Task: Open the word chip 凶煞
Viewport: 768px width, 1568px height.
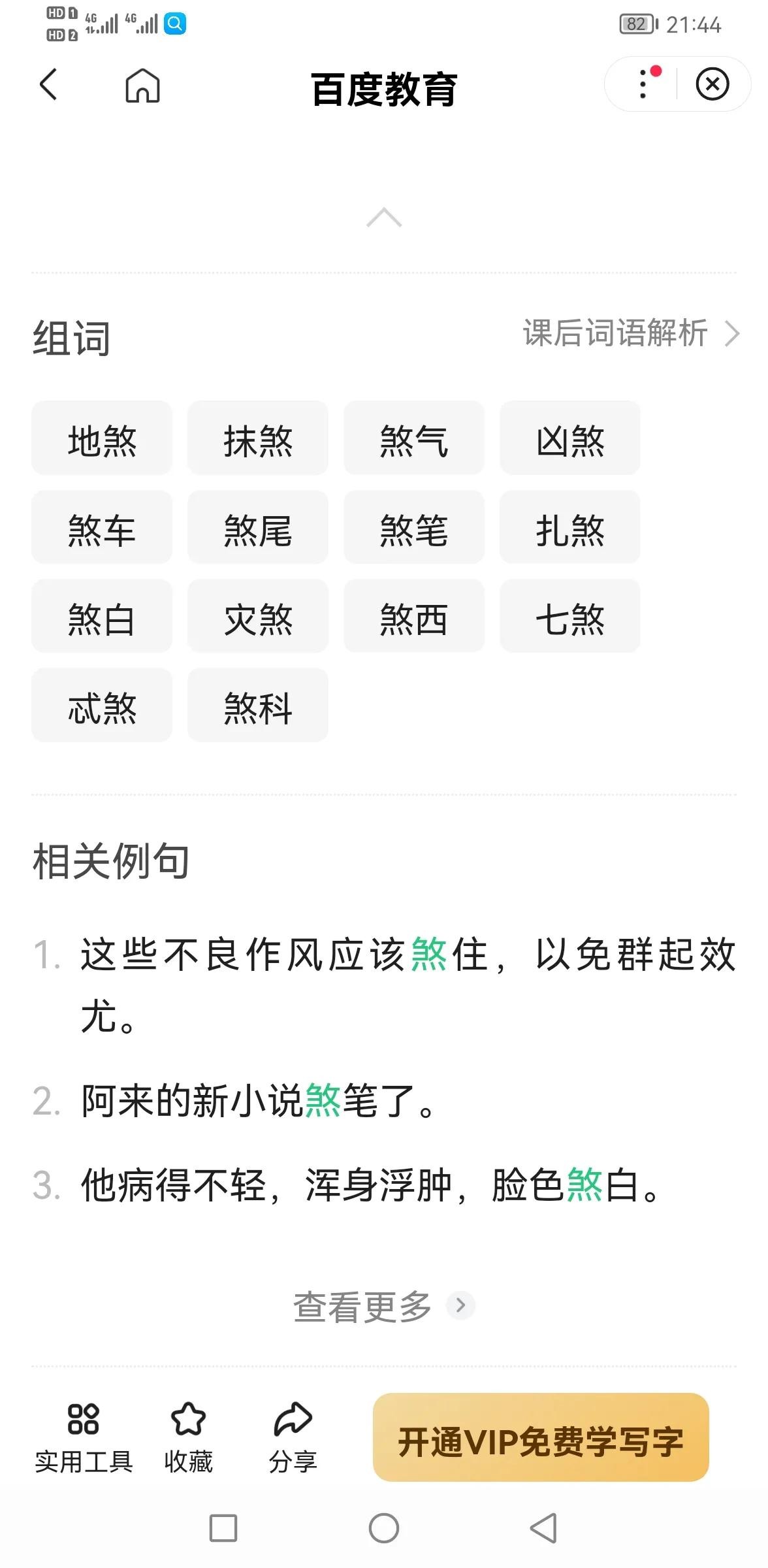Action: (570, 439)
